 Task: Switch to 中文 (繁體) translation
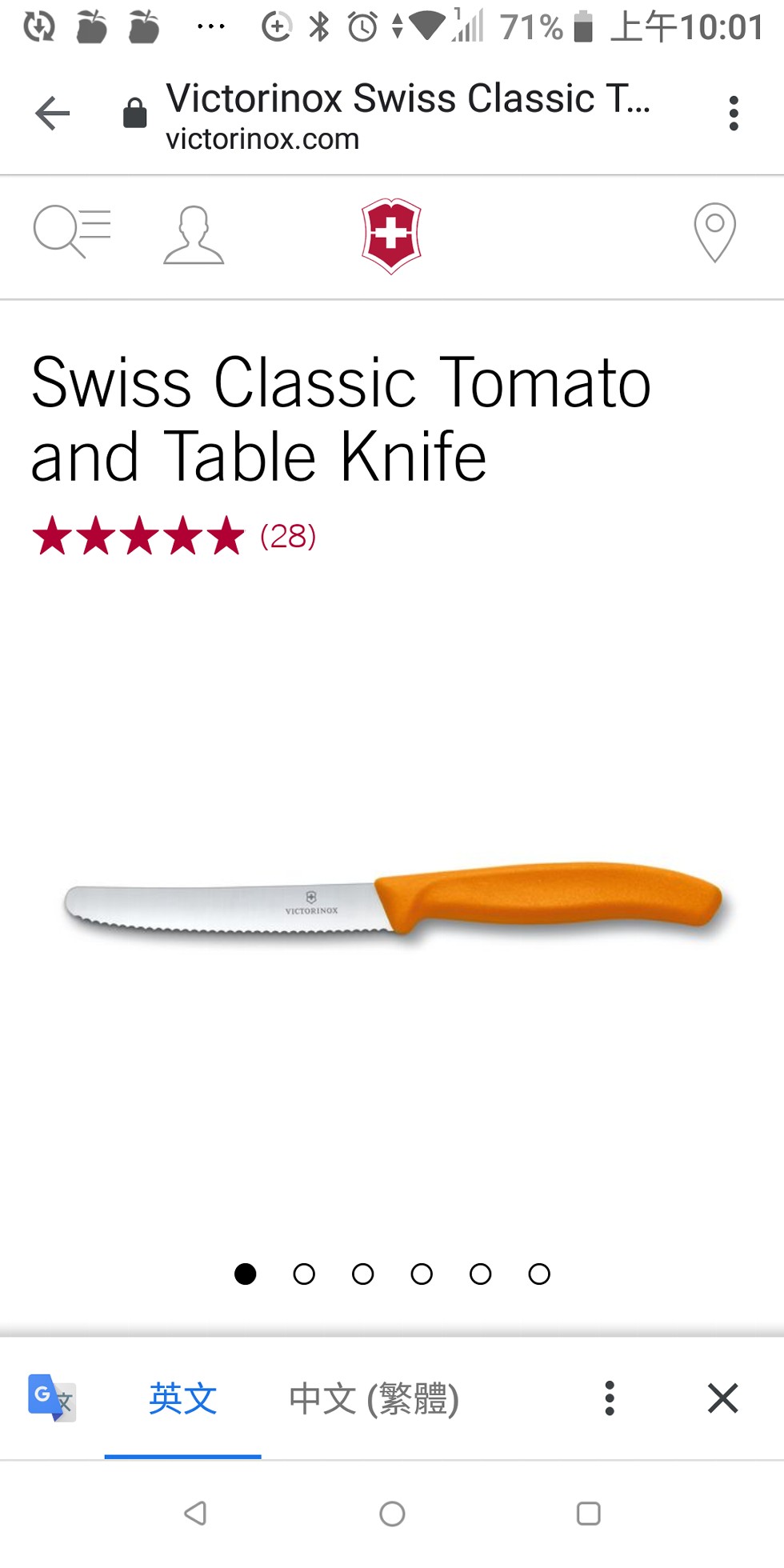[374, 1398]
